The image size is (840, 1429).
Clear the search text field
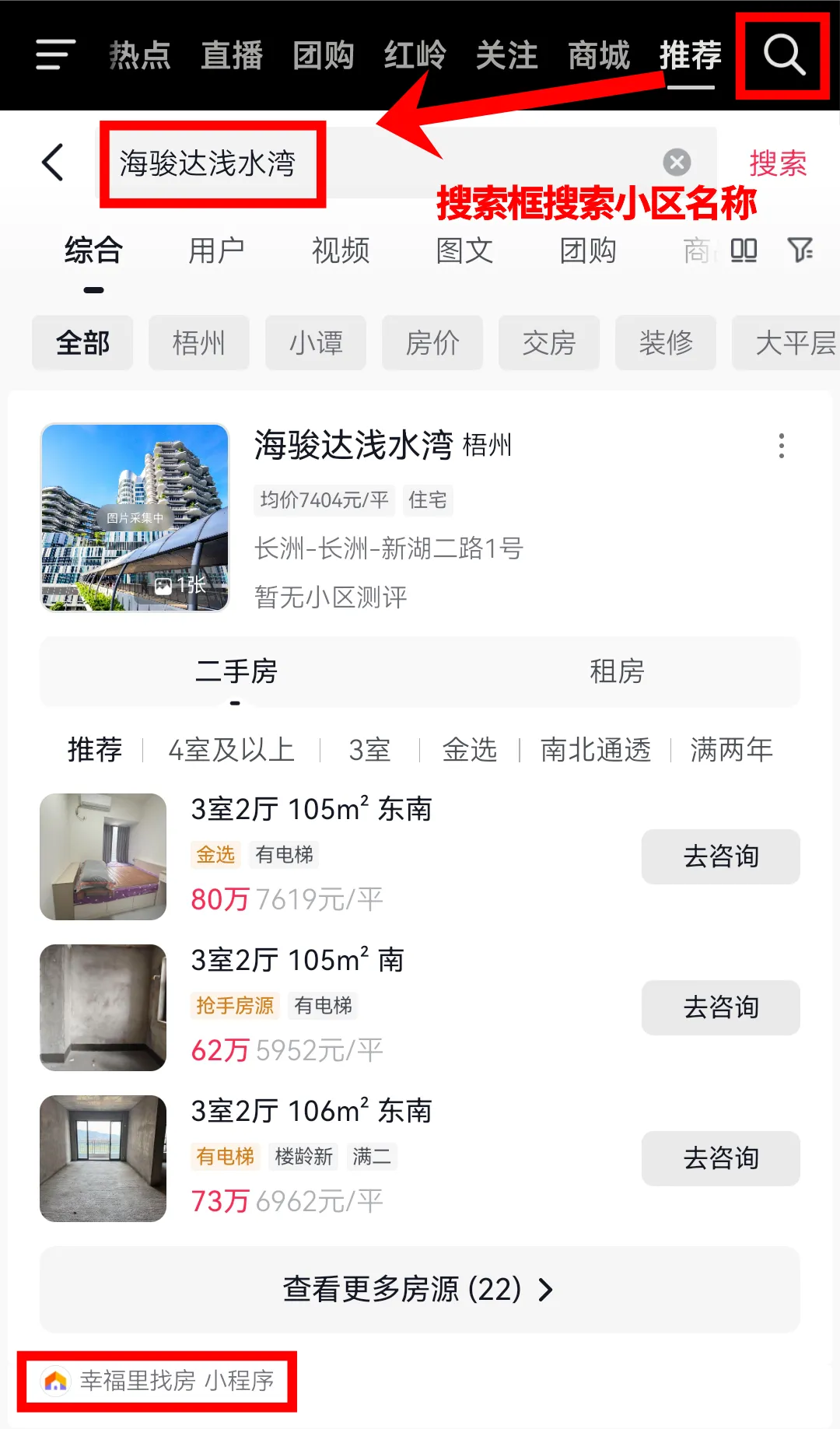(x=677, y=163)
